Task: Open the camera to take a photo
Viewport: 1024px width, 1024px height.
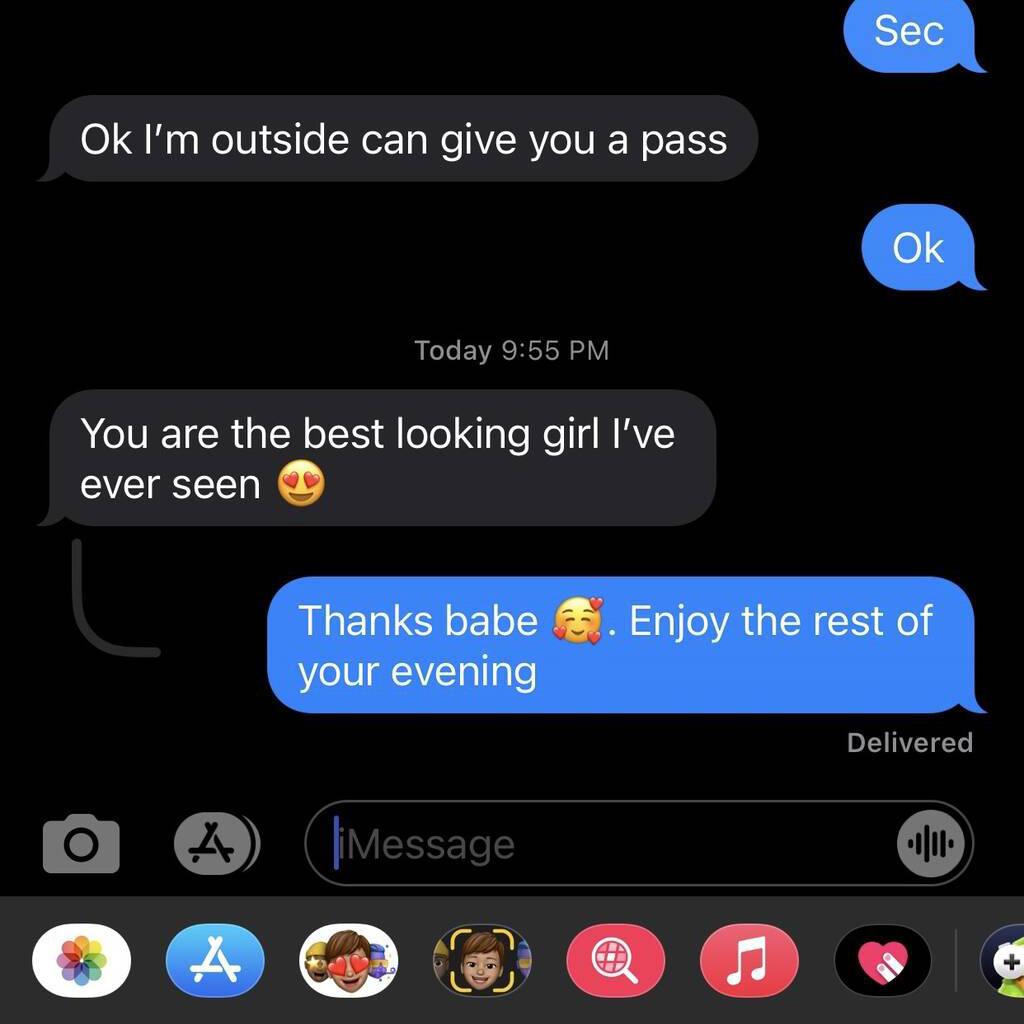Action: (81, 845)
